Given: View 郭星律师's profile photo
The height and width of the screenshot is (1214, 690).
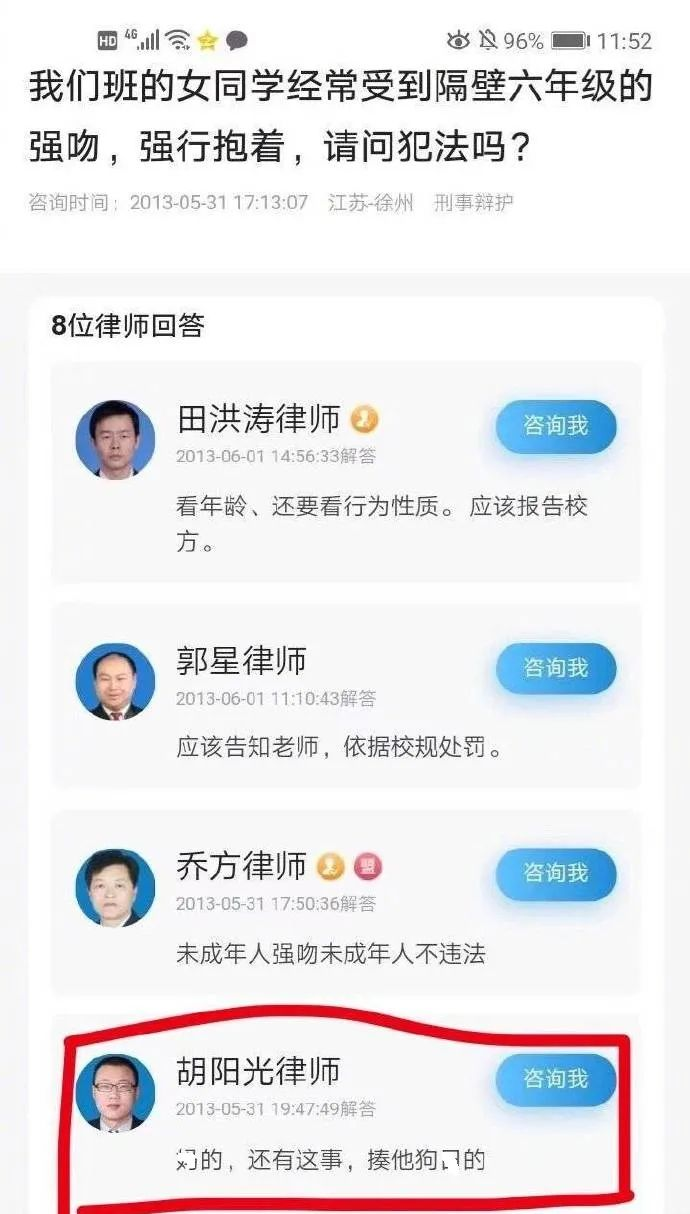Looking at the screenshot, I should (116, 681).
